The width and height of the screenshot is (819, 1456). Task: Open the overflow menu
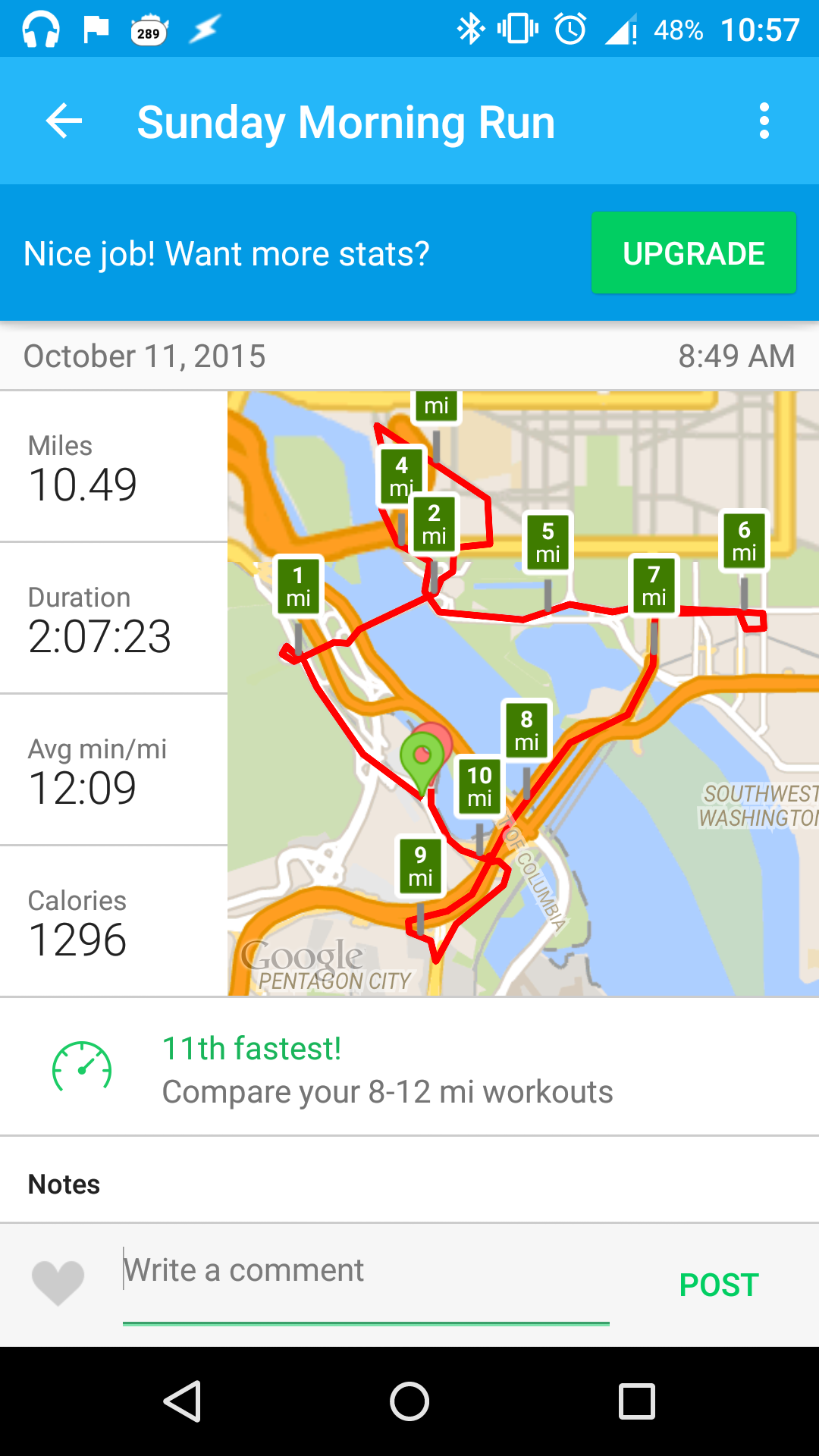pyautogui.click(x=764, y=121)
